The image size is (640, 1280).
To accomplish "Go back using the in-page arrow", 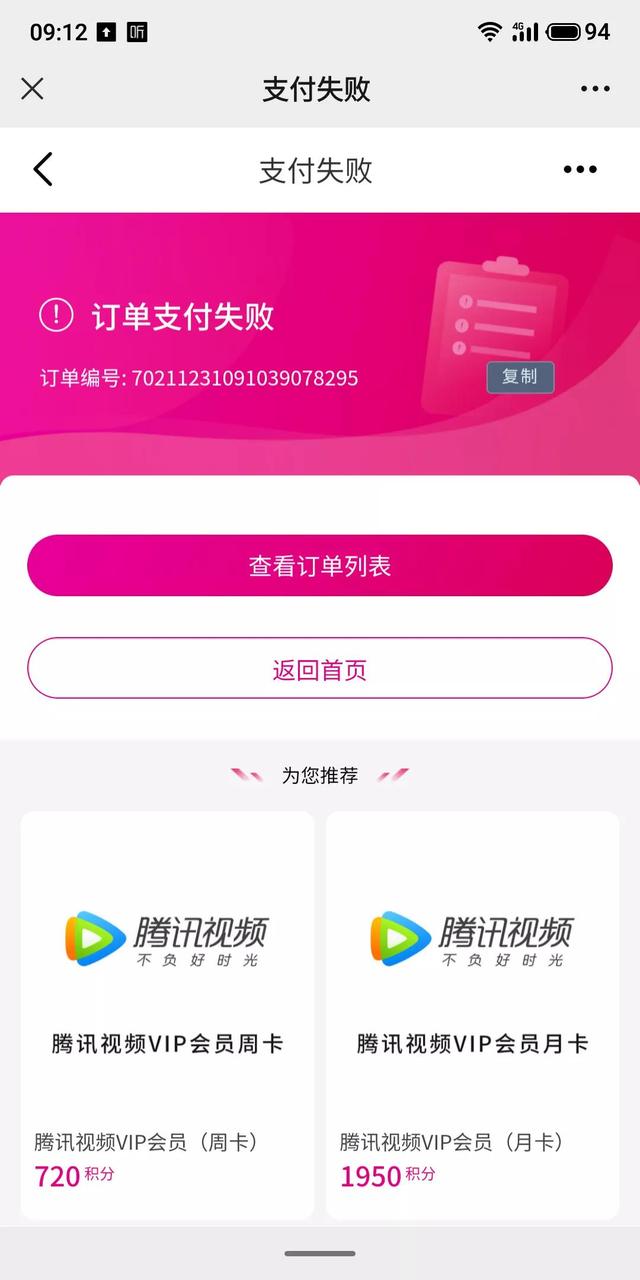I will (42, 170).
